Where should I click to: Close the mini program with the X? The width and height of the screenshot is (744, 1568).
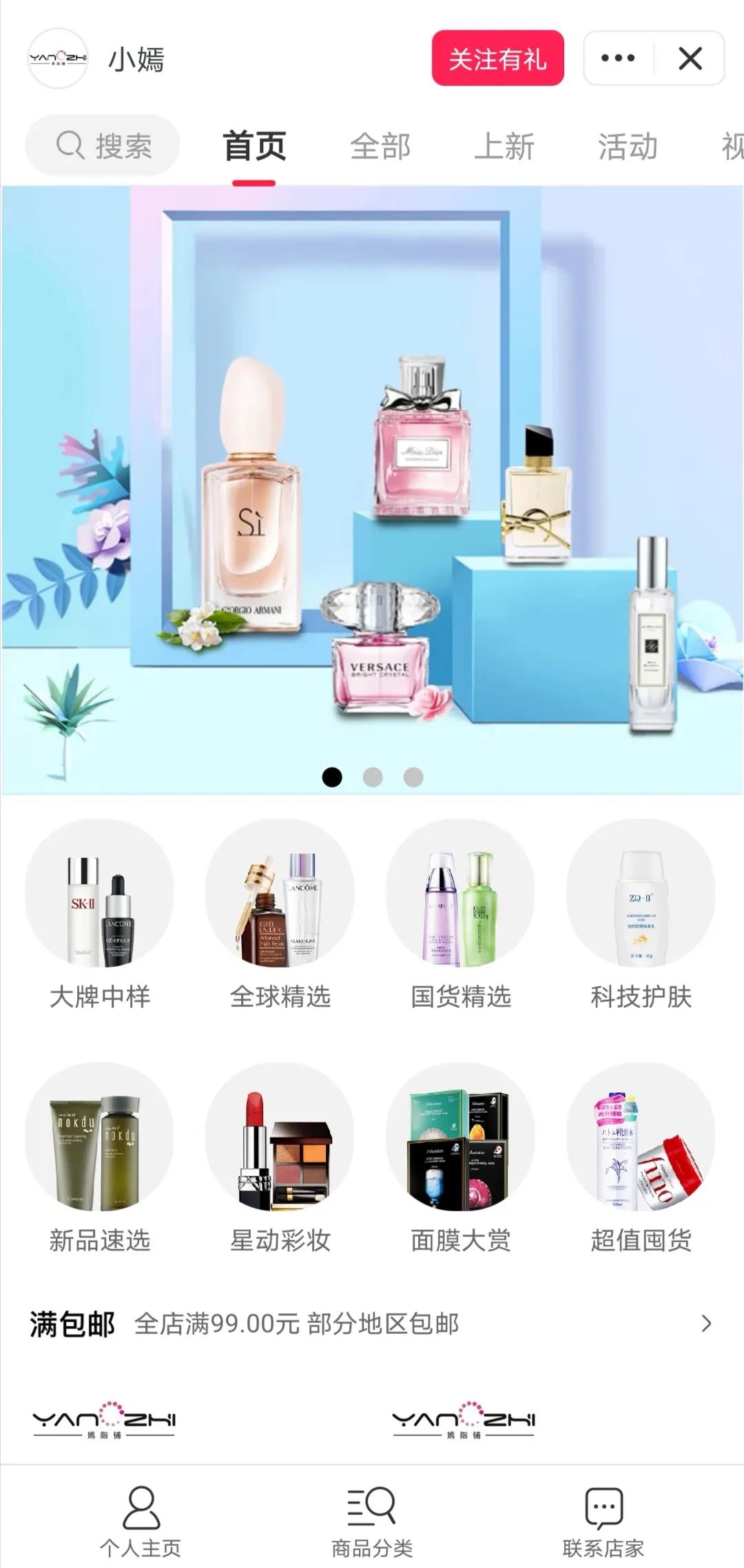(x=690, y=59)
